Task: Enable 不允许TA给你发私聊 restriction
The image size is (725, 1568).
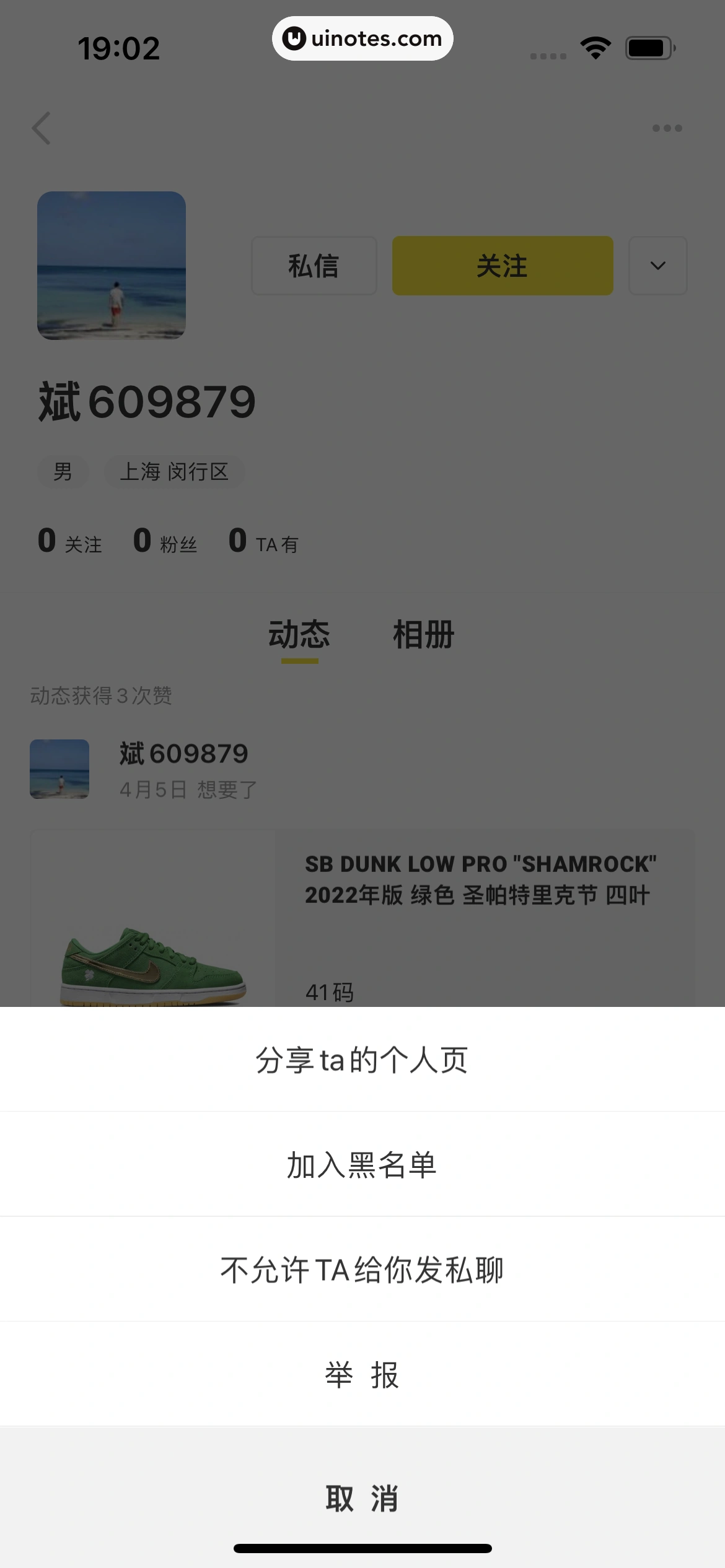Action: point(362,1271)
